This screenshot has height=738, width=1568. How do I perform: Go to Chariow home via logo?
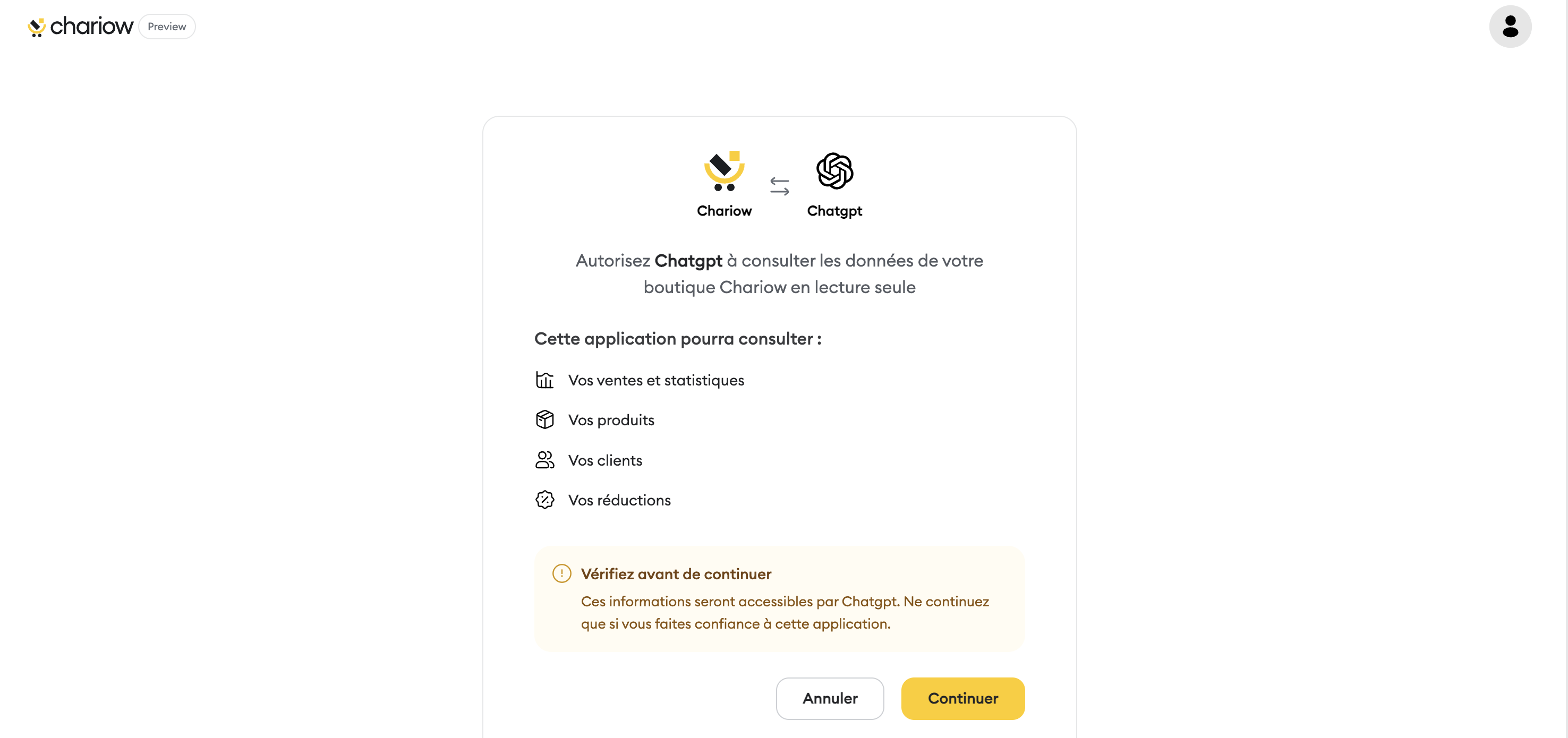point(80,27)
